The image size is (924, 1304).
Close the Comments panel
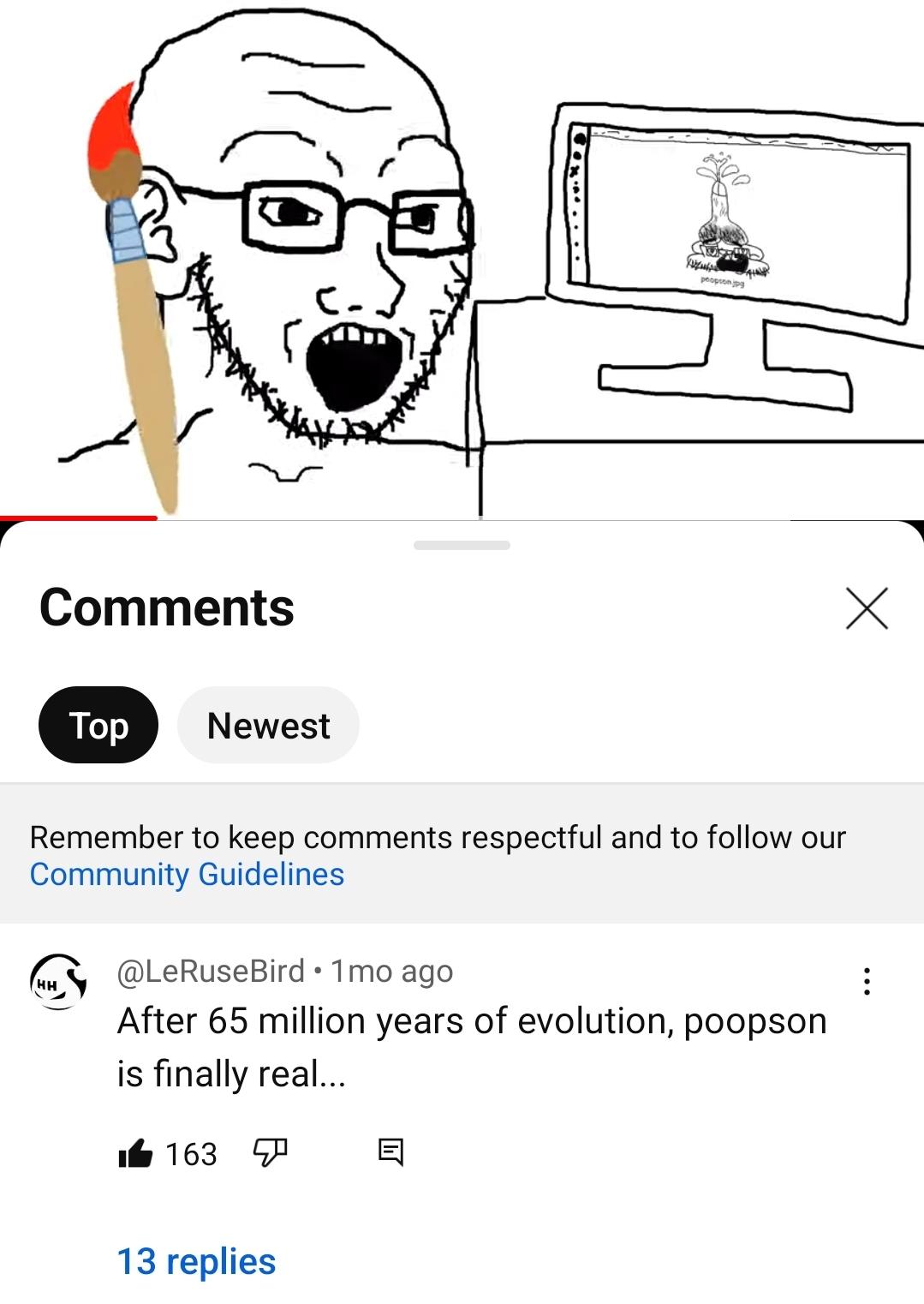click(867, 608)
